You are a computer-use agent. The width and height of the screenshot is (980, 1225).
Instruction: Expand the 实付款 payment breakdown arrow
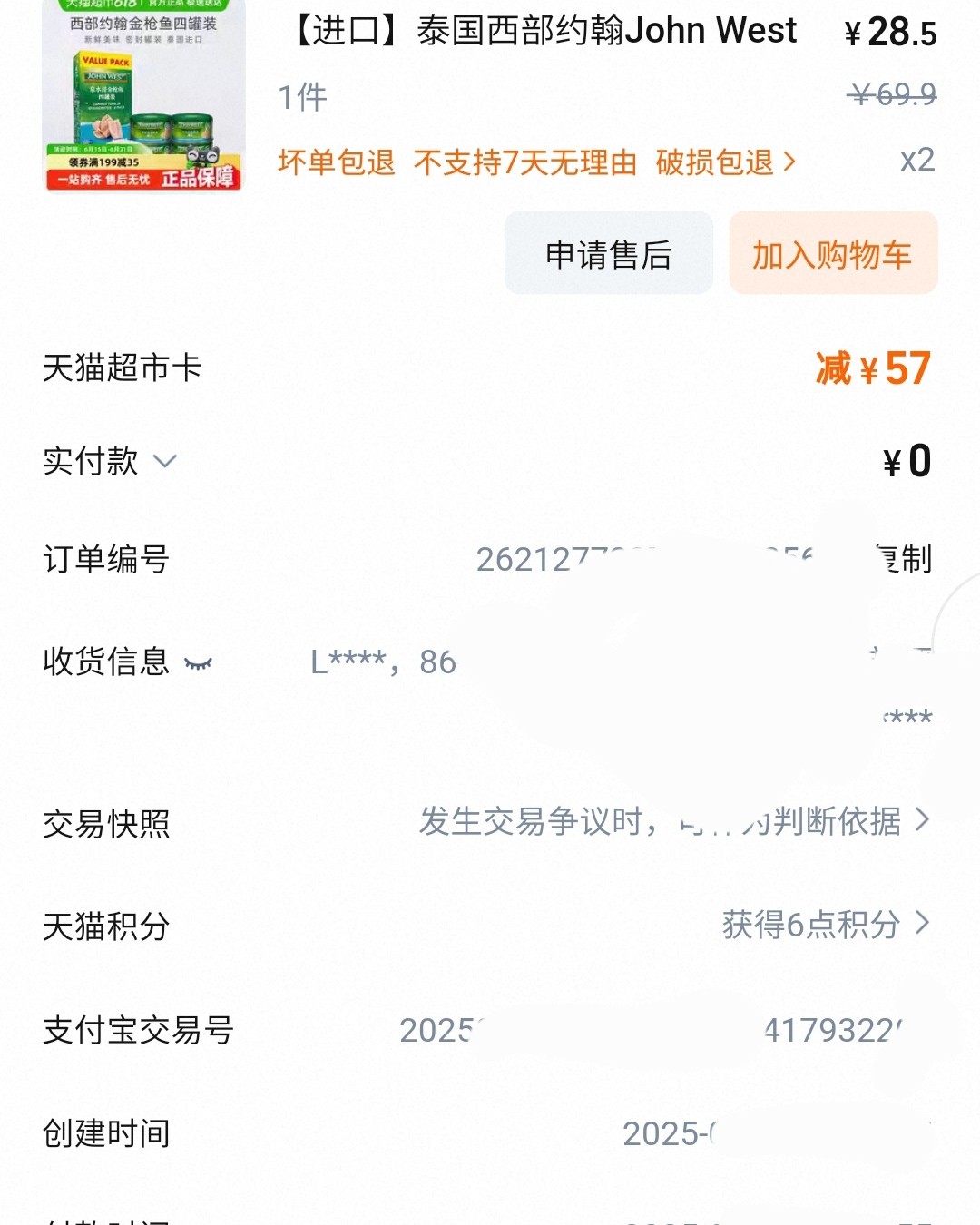[x=163, y=464]
